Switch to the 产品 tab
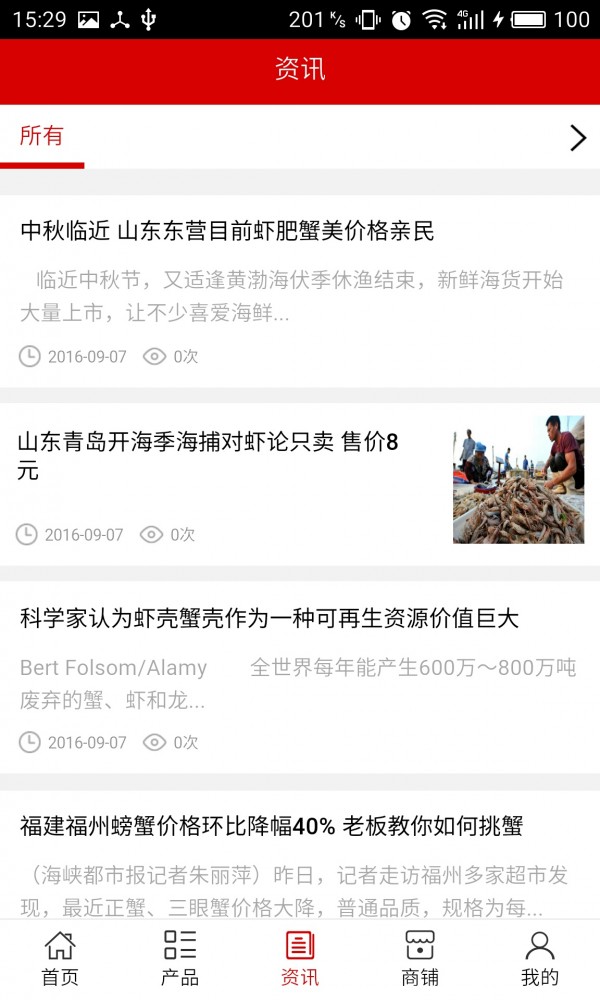Viewport: 600px width, 1000px height. tap(180, 958)
